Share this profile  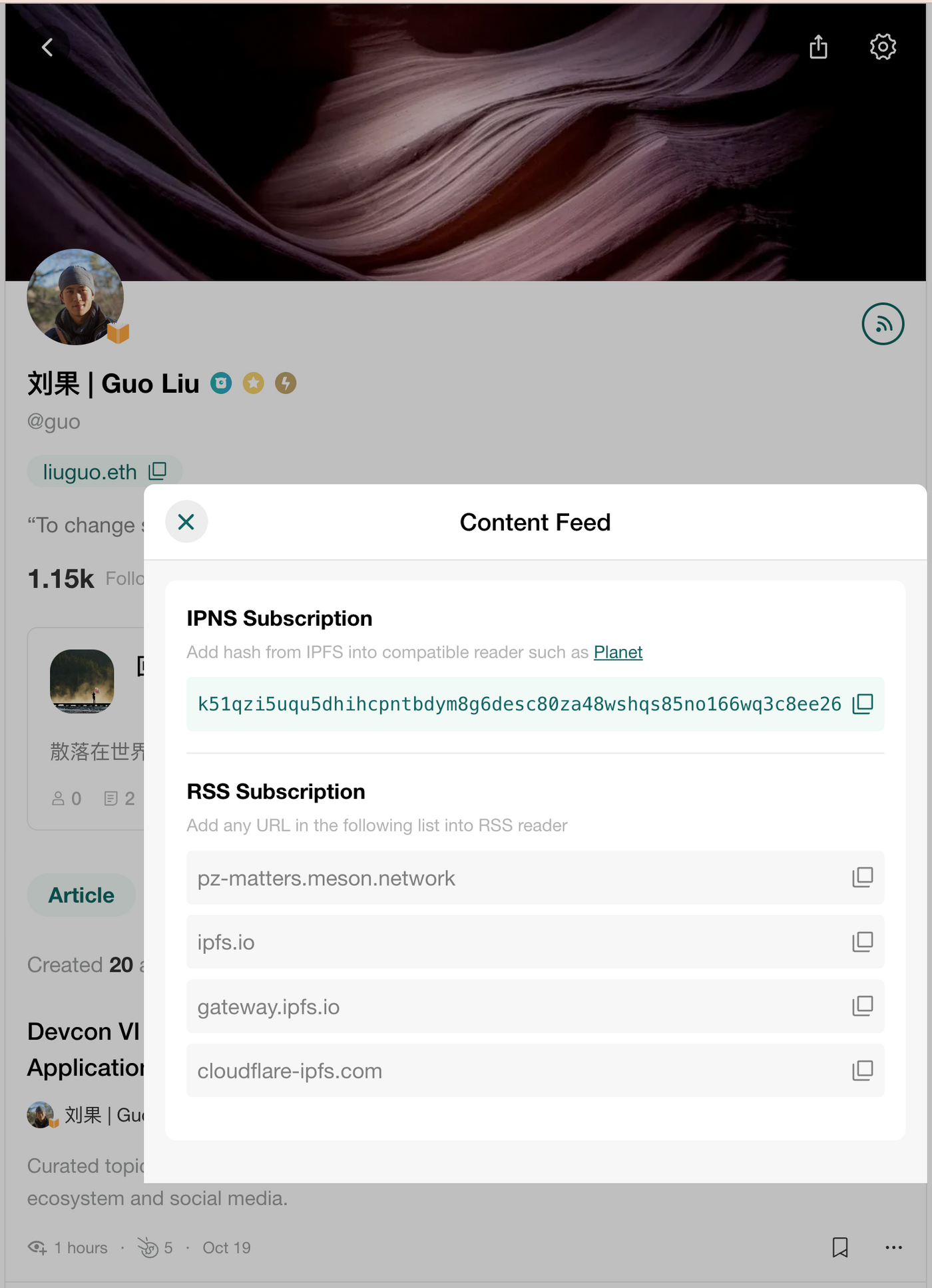coord(818,47)
